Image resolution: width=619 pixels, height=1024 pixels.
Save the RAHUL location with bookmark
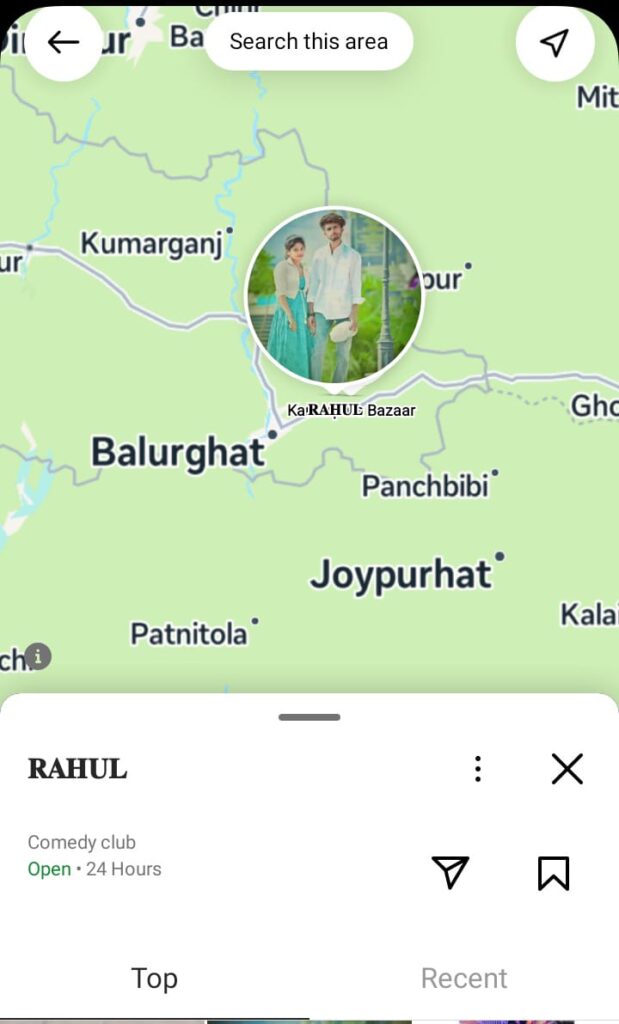pos(553,873)
